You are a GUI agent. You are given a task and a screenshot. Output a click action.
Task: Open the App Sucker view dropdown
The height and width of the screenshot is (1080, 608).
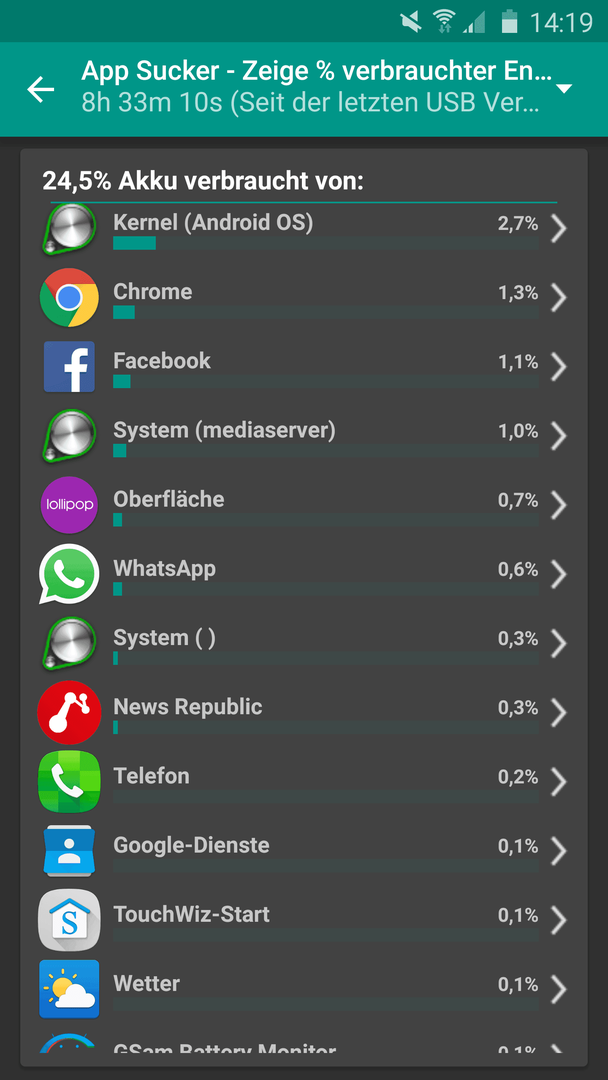point(564,89)
